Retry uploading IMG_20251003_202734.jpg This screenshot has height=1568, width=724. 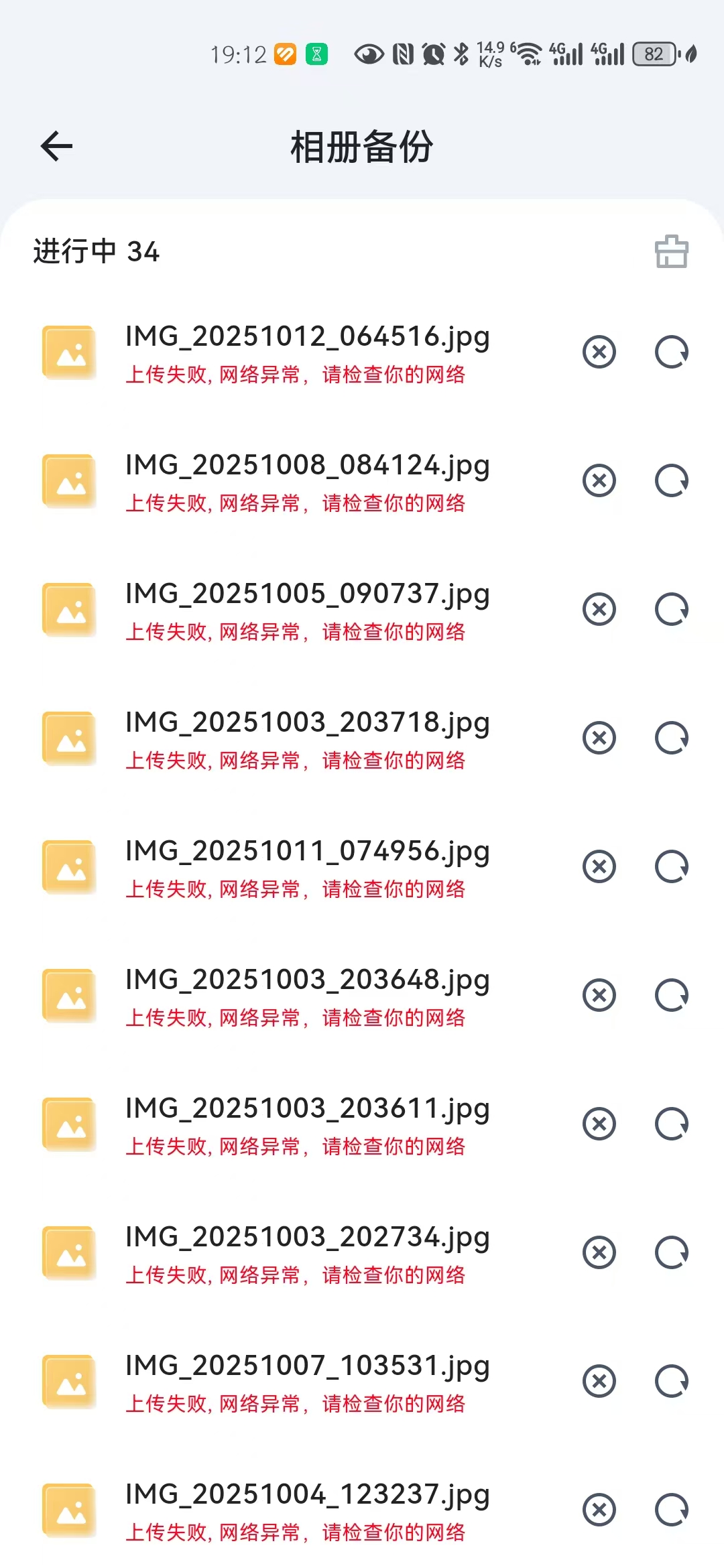[672, 1253]
